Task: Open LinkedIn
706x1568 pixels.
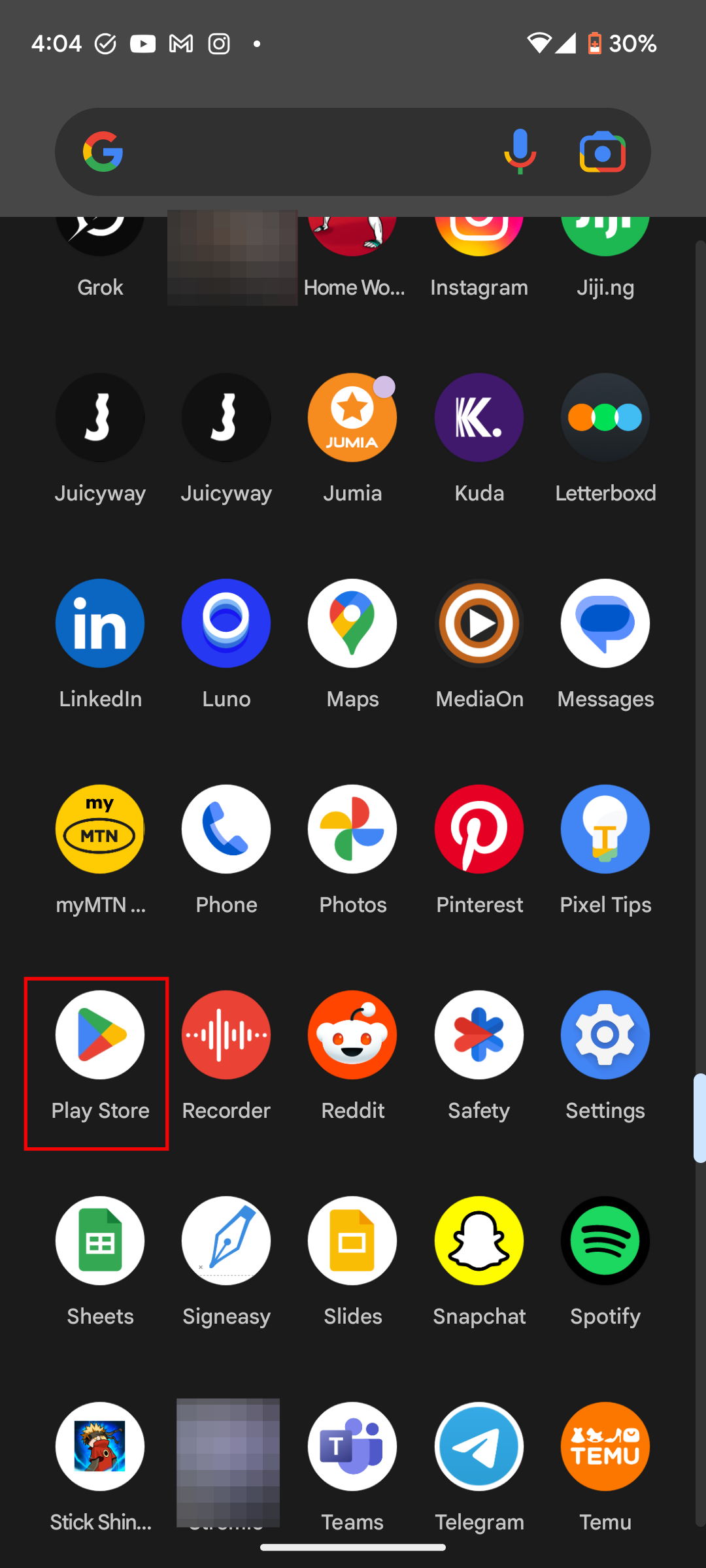Action: (99, 623)
